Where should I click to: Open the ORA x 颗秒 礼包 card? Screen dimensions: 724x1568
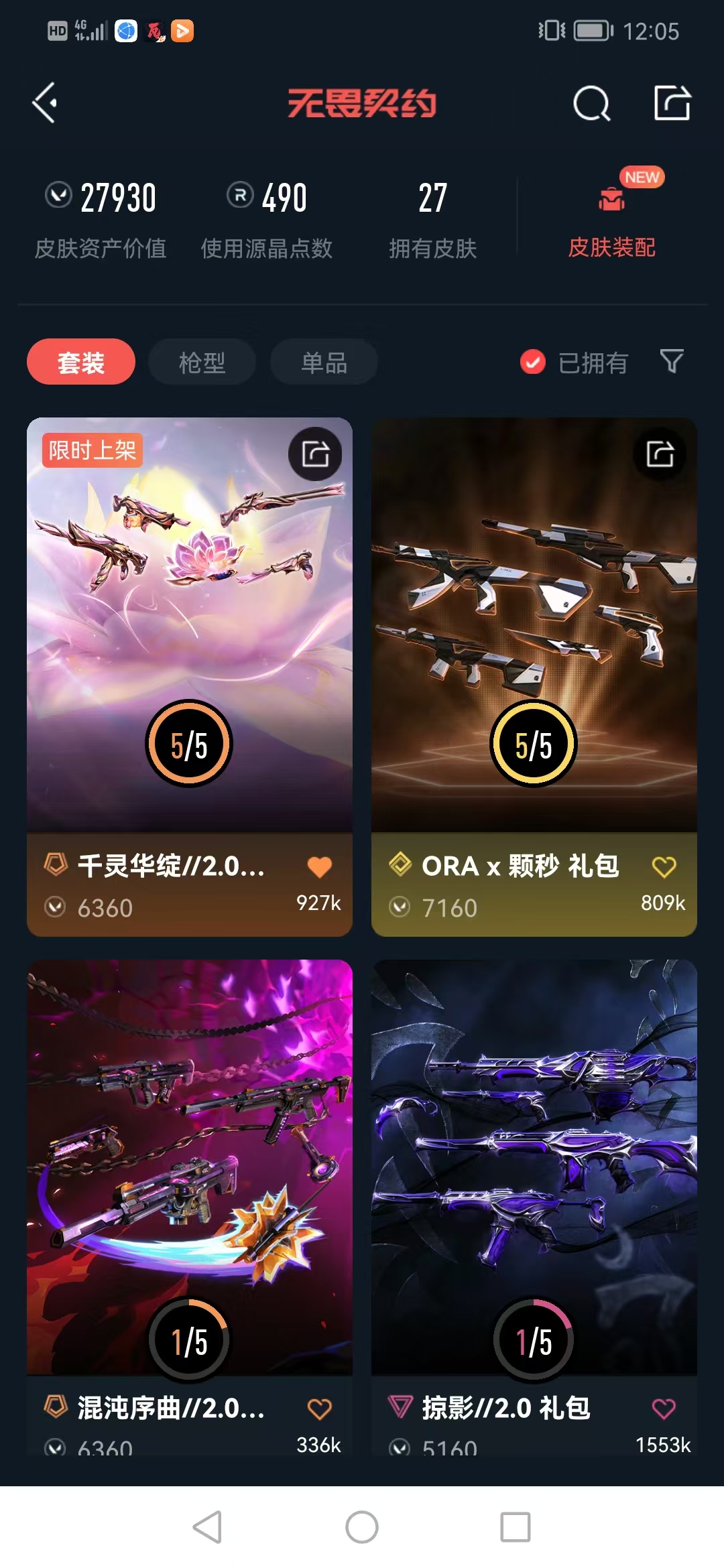pos(534,623)
